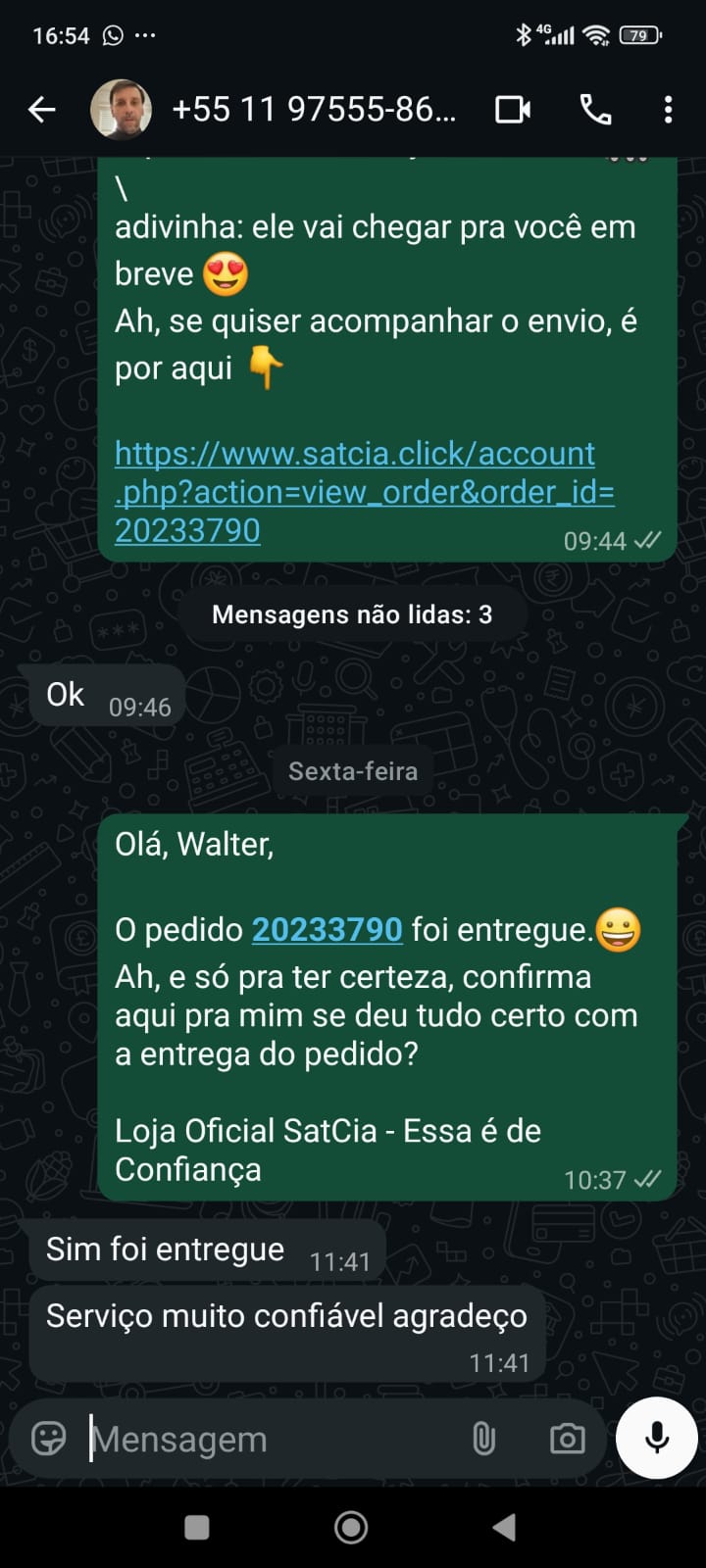Open the contact's profile photo

click(121, 110)
